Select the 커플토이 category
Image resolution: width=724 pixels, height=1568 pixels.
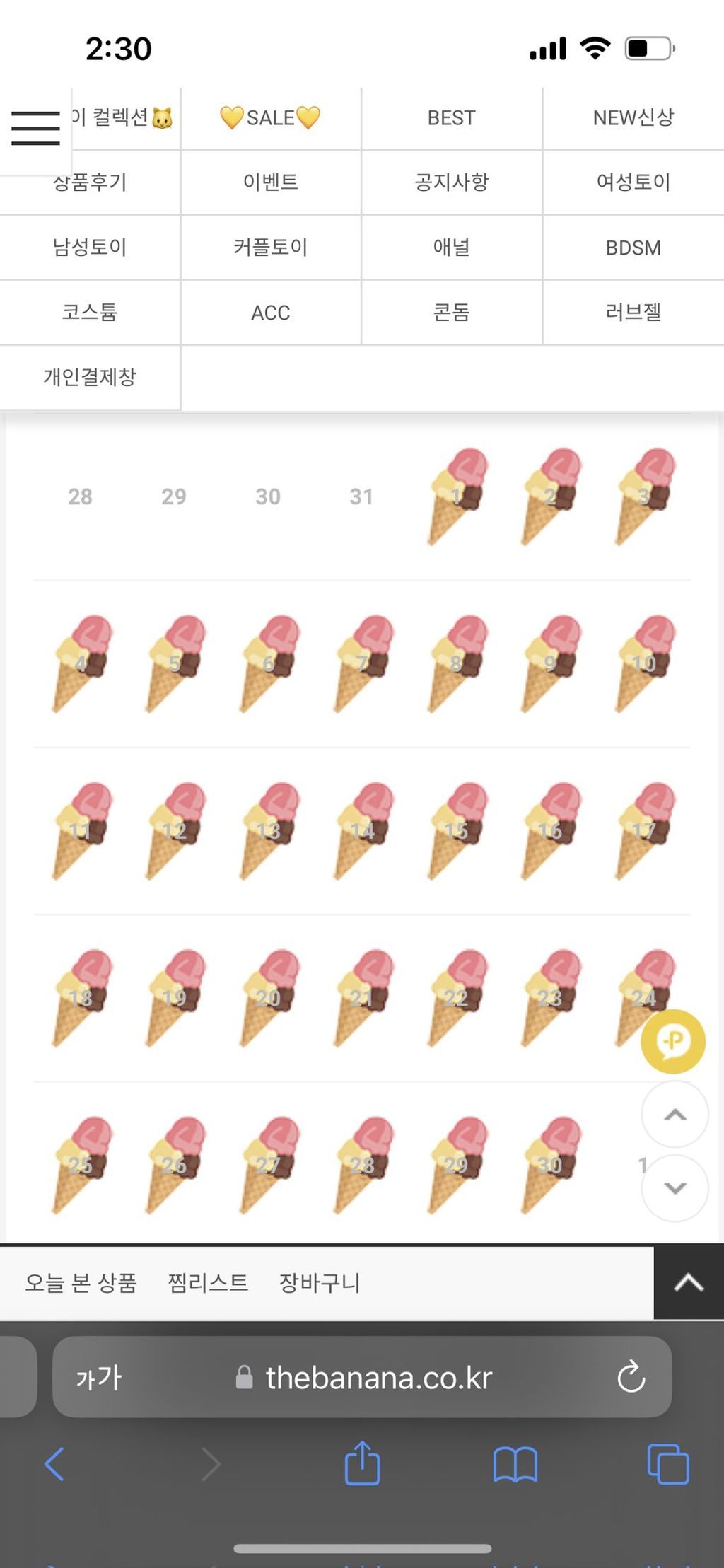(270, 248)
